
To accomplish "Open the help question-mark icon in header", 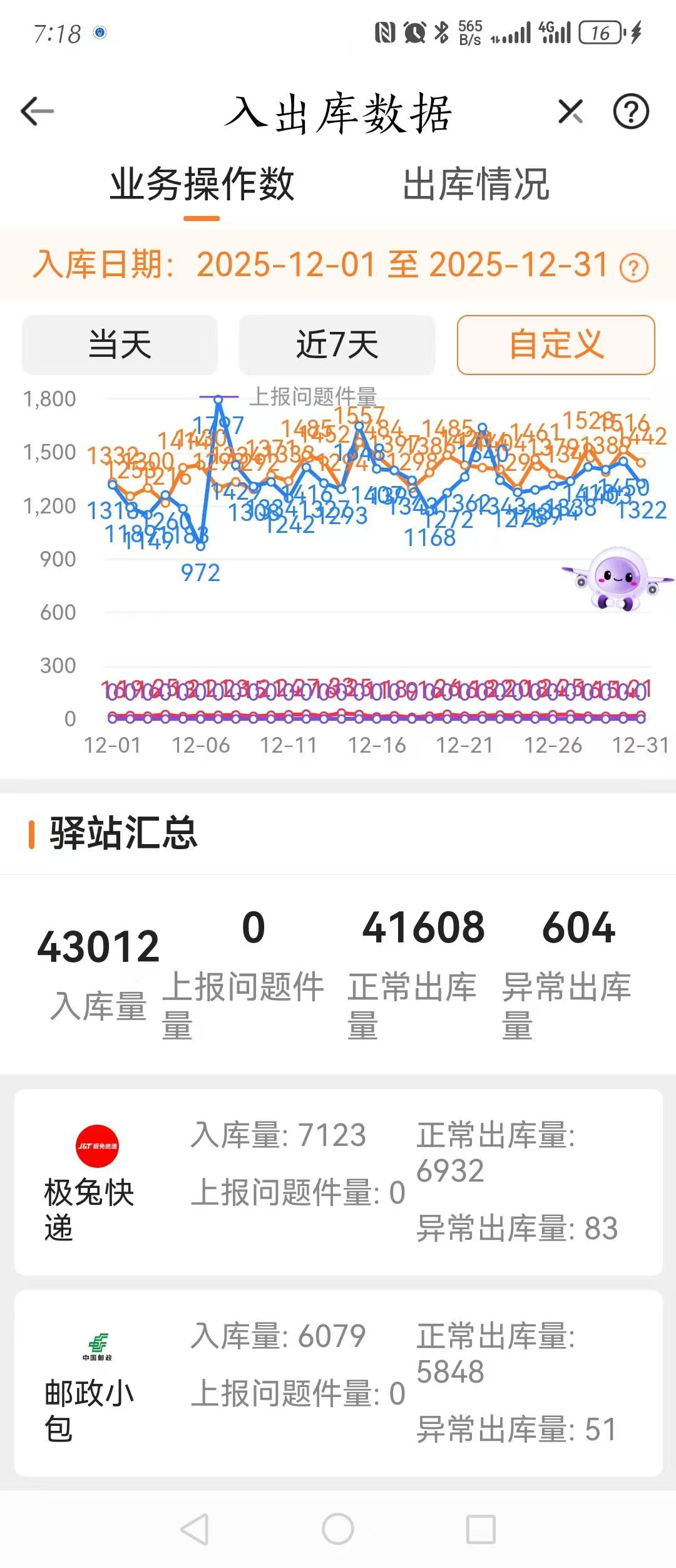I will coord(630,112).
